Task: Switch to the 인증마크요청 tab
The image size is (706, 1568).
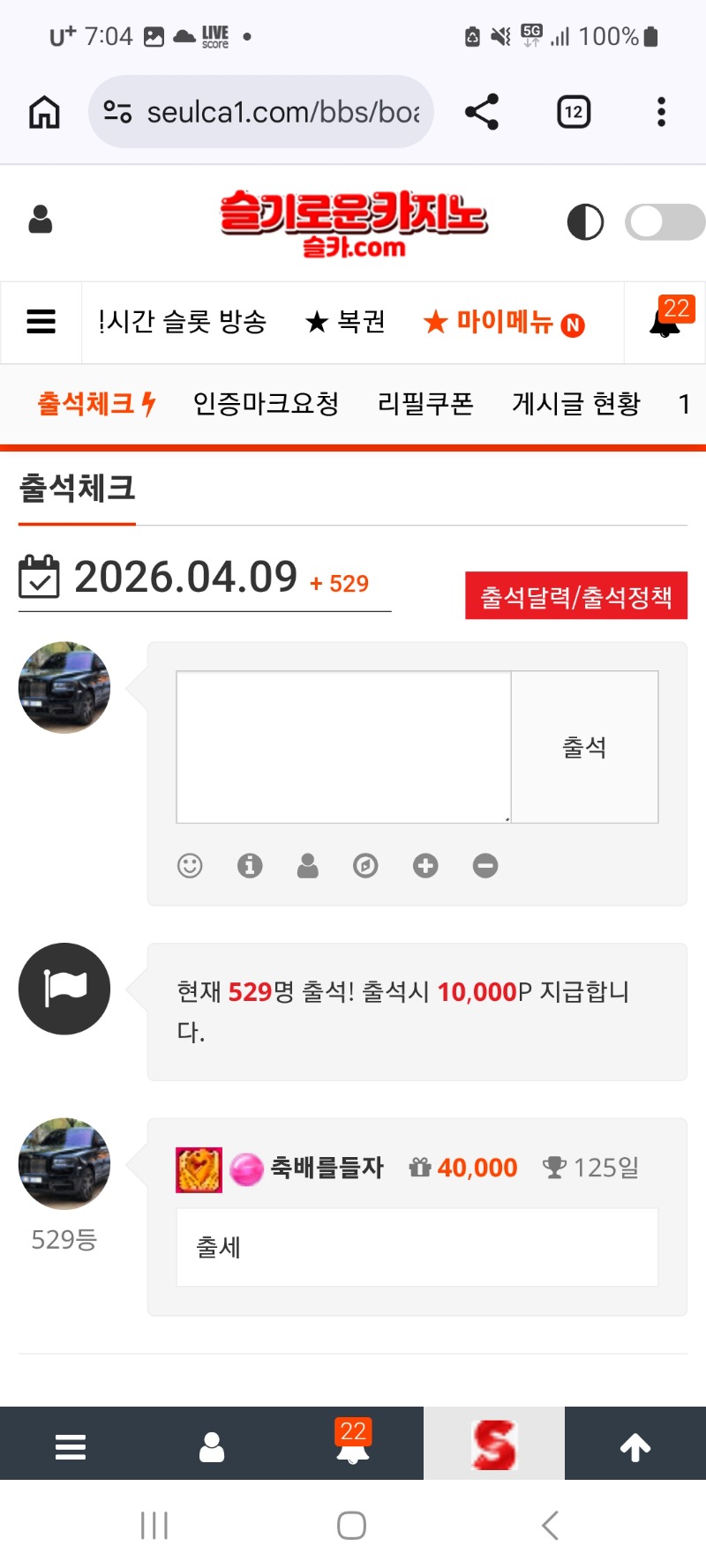Action: point(266,404)
